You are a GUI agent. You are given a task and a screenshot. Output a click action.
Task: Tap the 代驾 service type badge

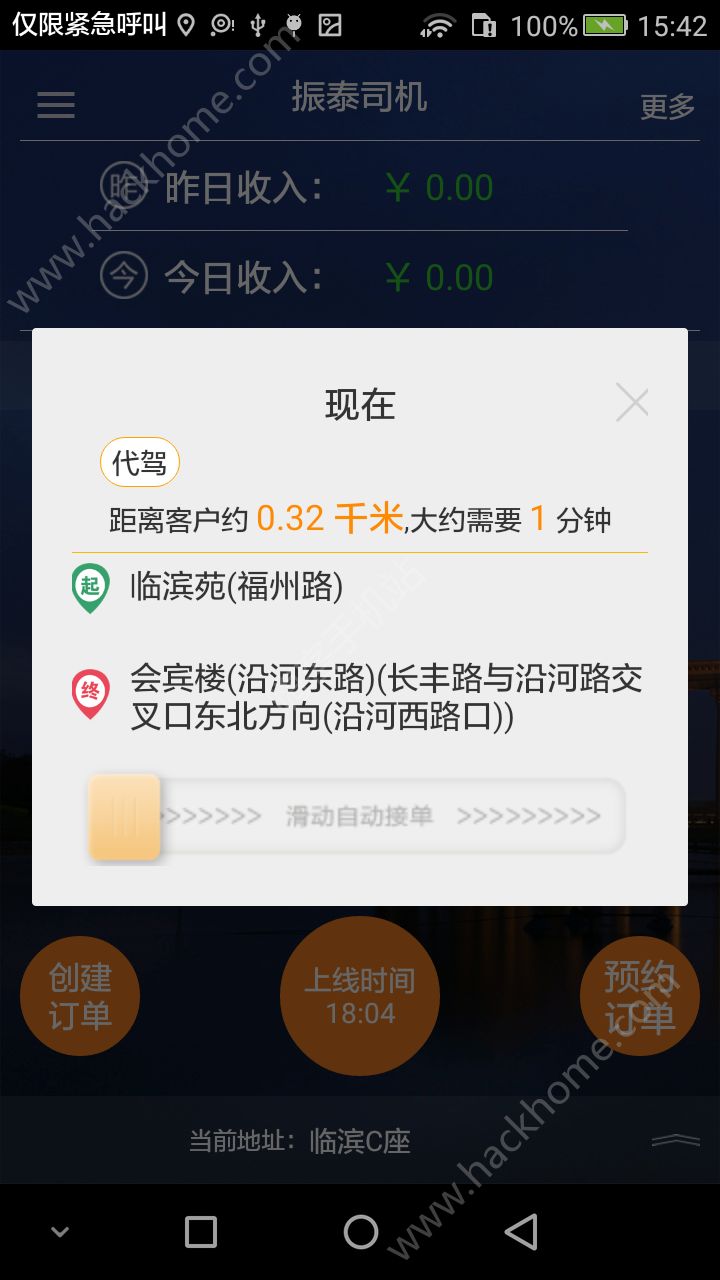pyautogui.click(x=139, y=461)
